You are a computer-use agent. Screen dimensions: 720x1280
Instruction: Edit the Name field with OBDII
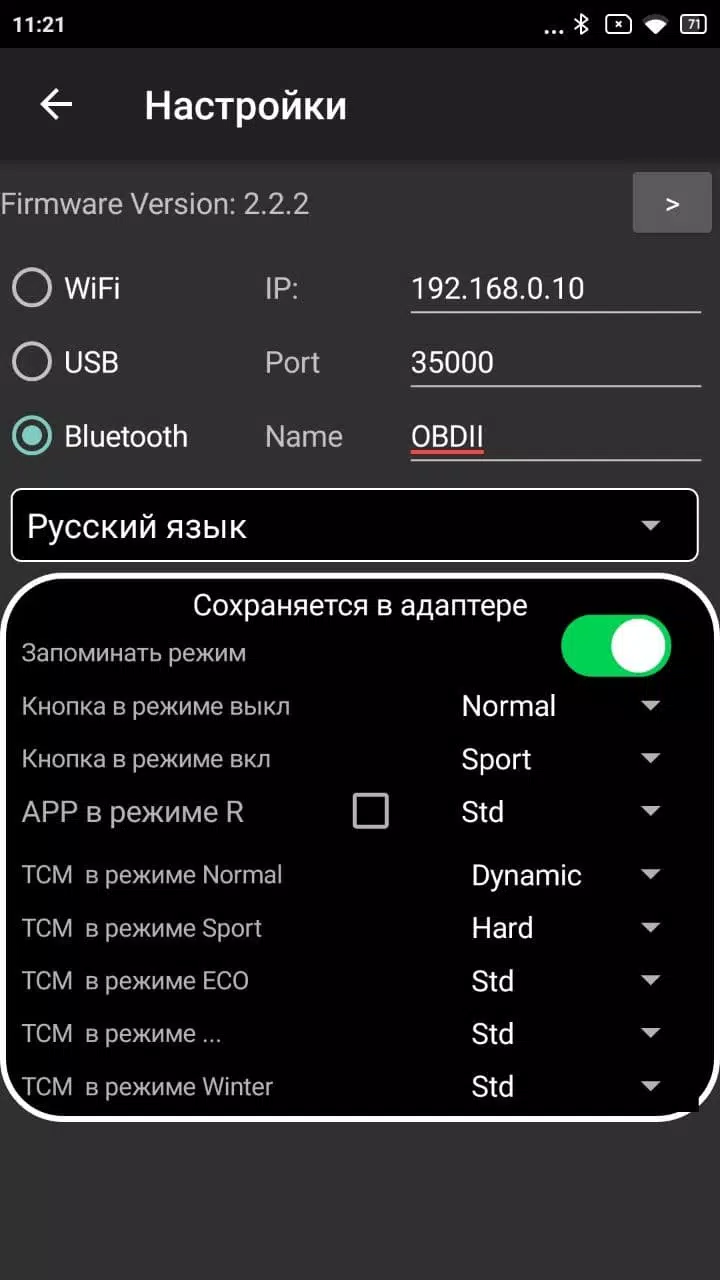555,437
